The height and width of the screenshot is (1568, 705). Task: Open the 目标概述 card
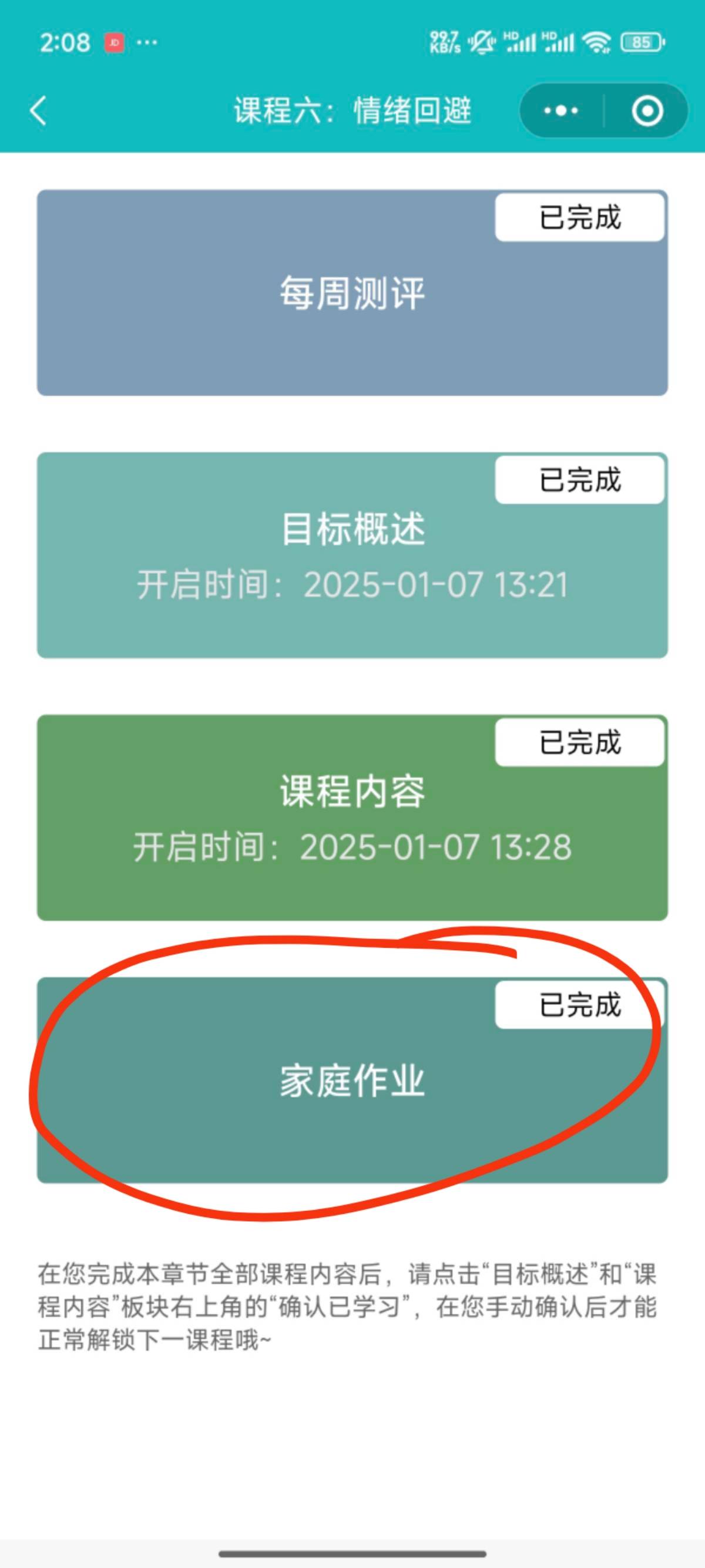click(352, 555)
